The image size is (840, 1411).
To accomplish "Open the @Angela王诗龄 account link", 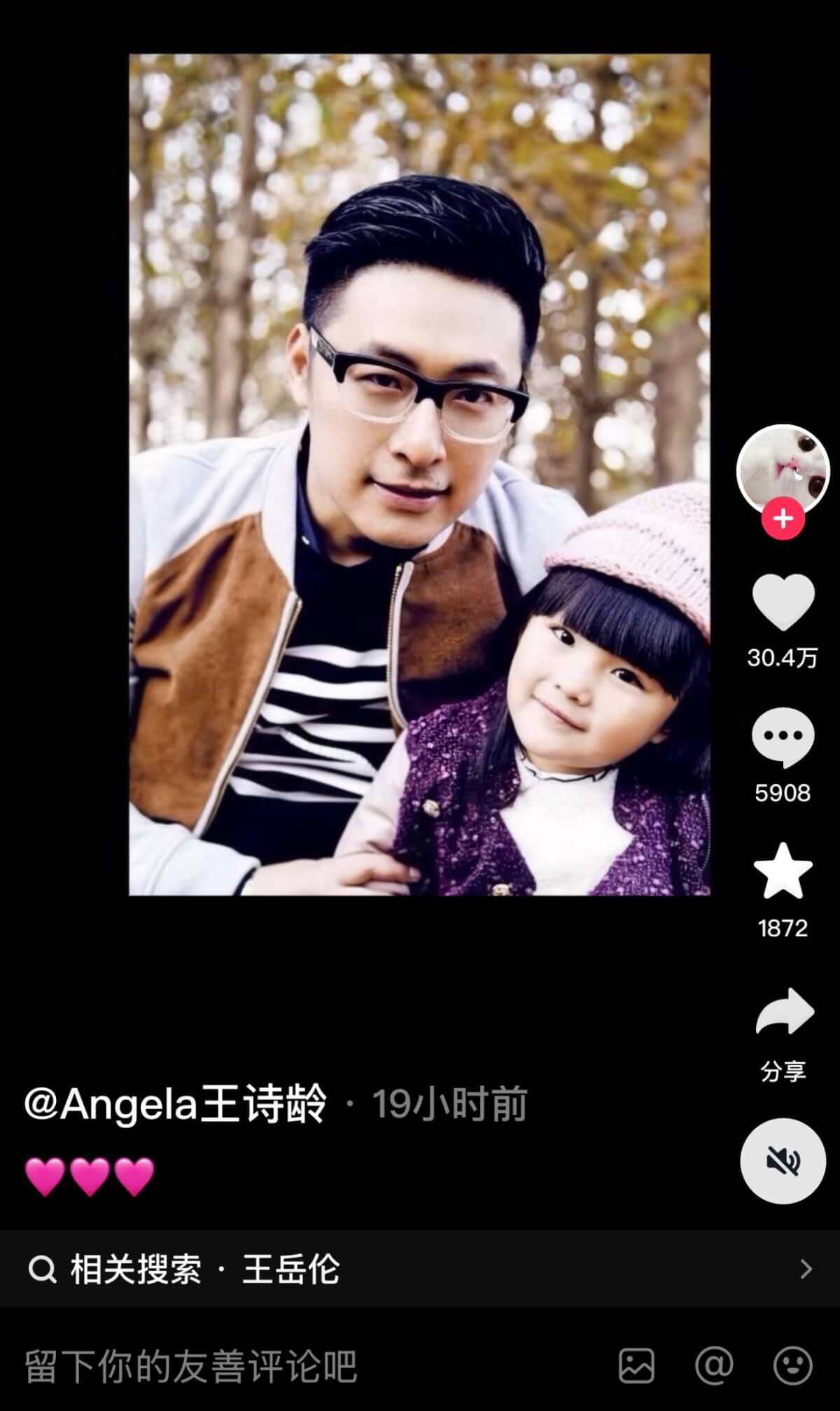I will 175,1104.
